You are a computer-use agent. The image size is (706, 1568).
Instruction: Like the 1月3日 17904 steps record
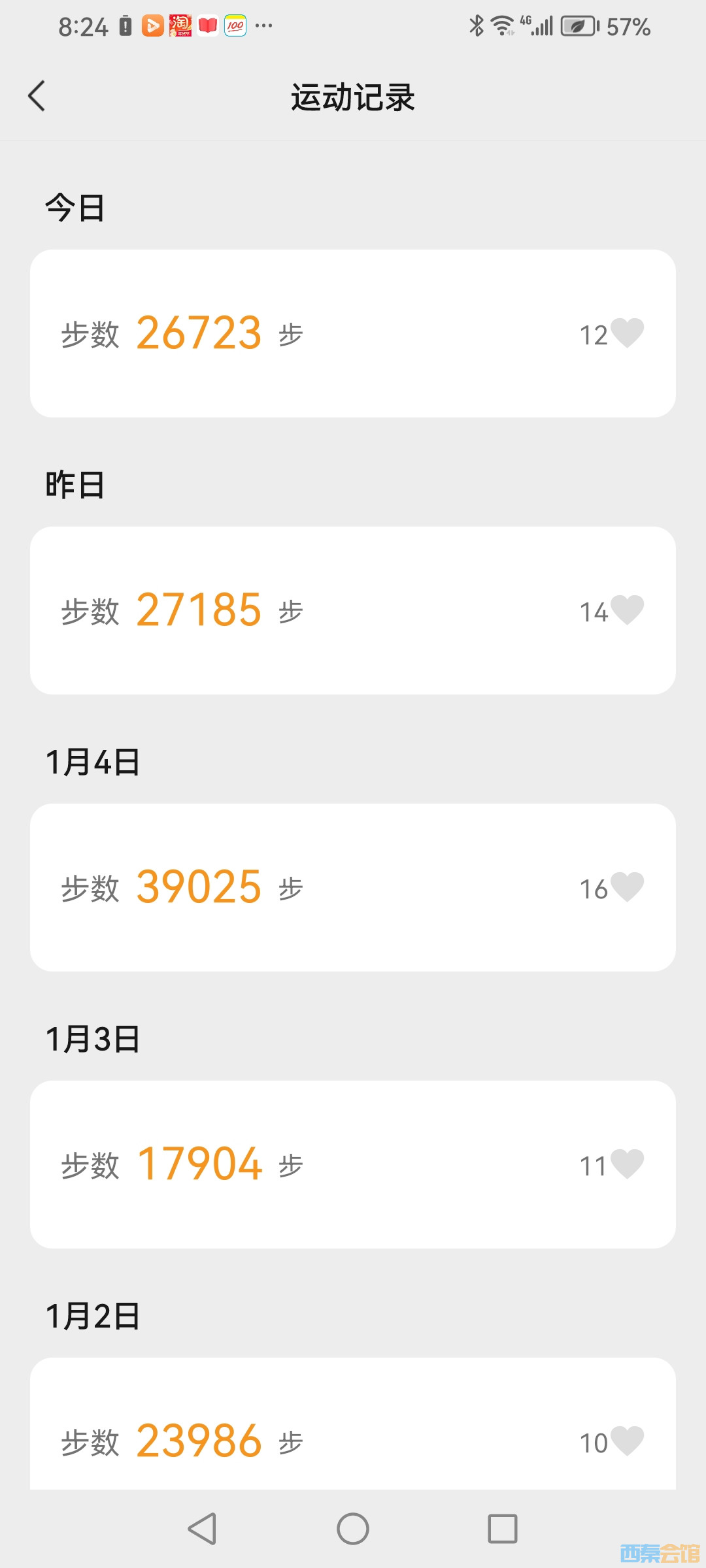point(627,1164)
